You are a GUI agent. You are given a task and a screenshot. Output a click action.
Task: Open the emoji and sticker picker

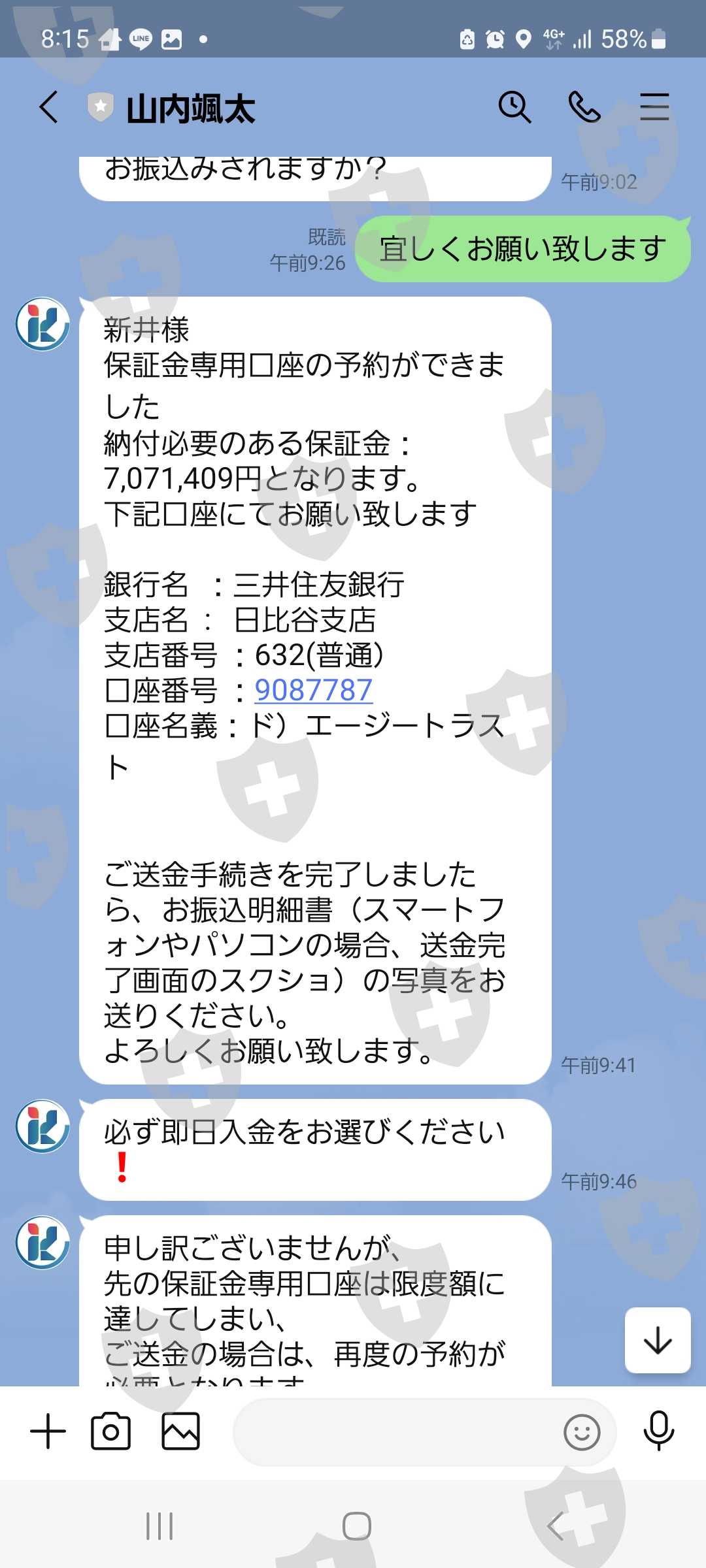pyautogui.click(x=582, y=1432)
